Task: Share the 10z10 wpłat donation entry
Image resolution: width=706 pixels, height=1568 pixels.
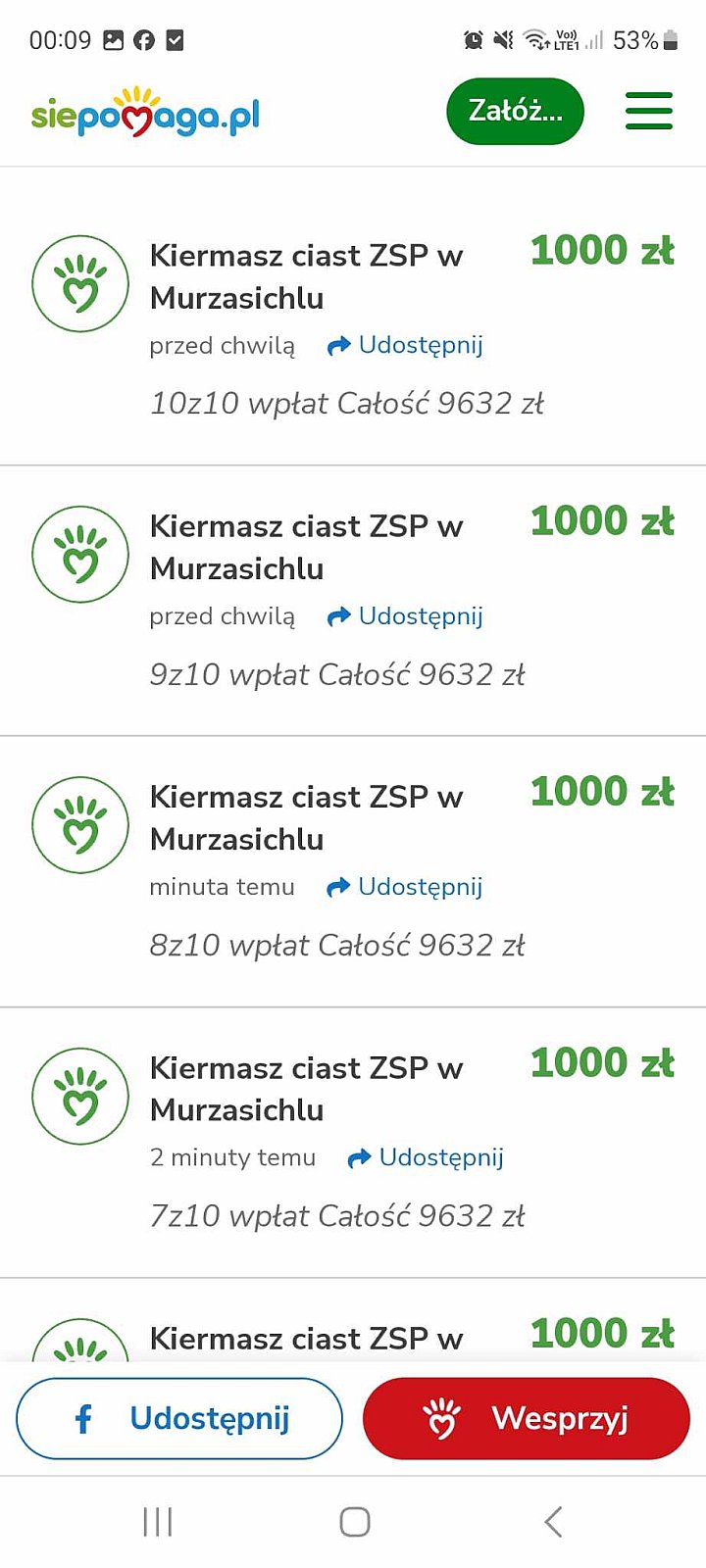Action: (405, 345)
